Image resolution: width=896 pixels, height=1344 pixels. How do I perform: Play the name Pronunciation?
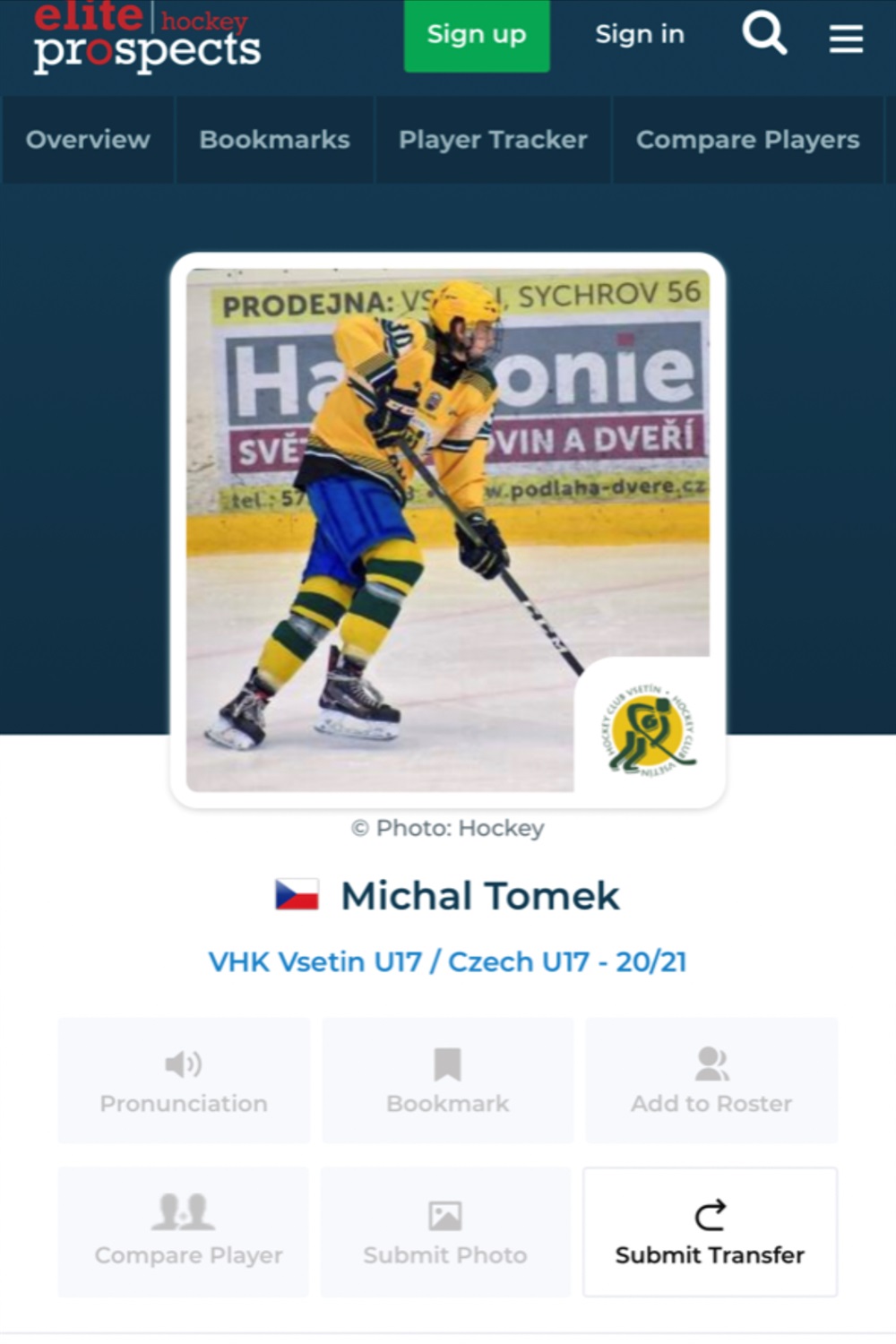184,1081
